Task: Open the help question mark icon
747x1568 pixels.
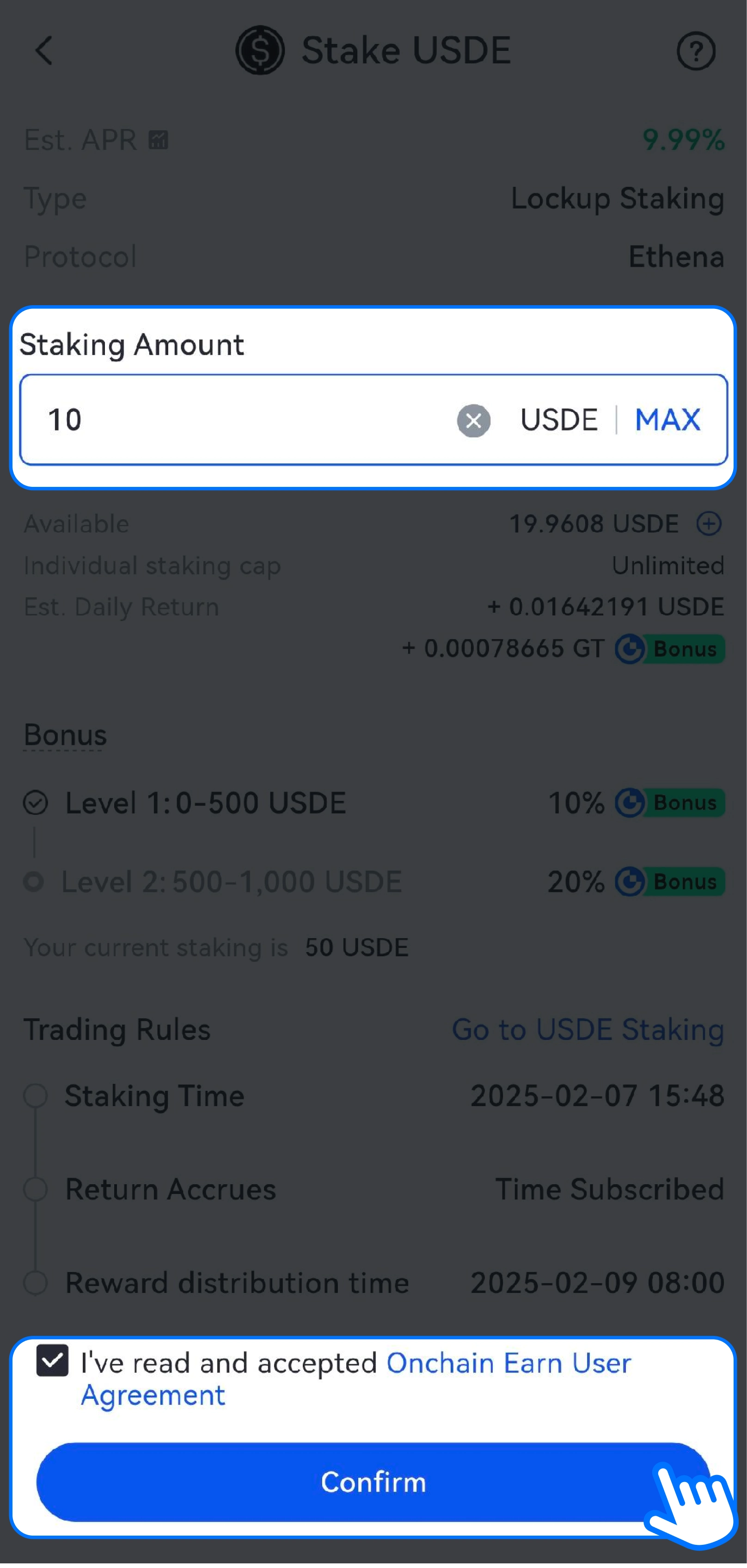Action: coord(695,51)
